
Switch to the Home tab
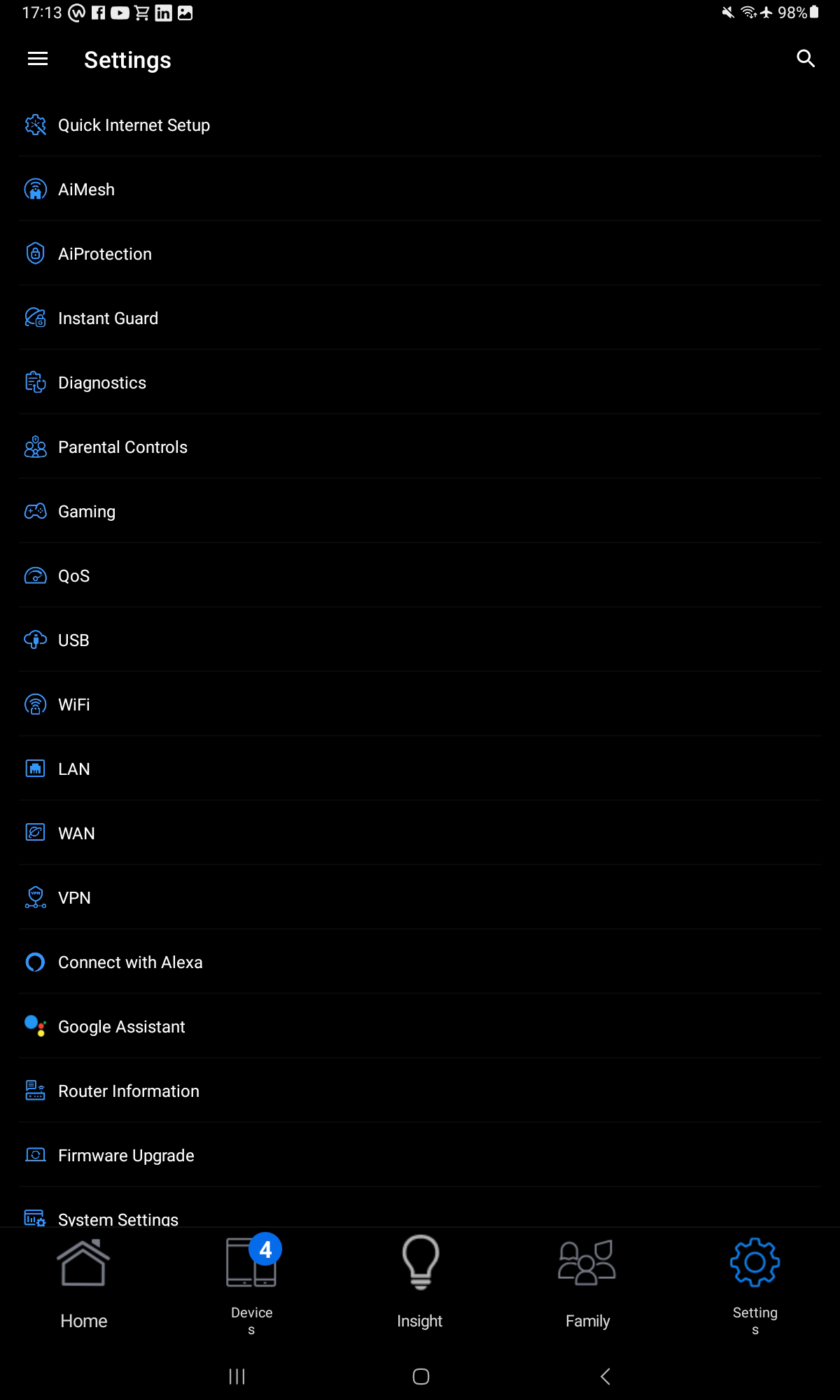[84, 1282]
